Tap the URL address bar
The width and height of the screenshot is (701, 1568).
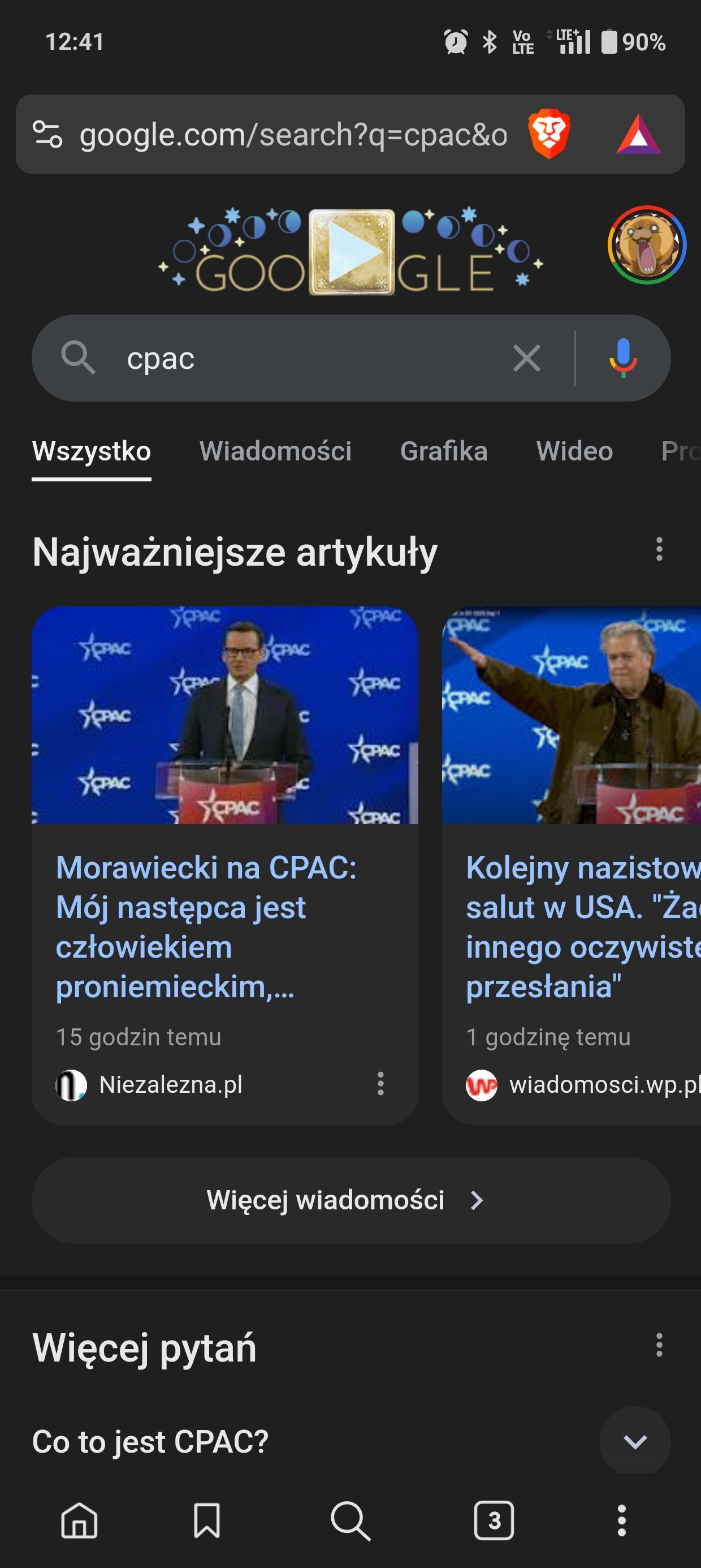[292, 135]
